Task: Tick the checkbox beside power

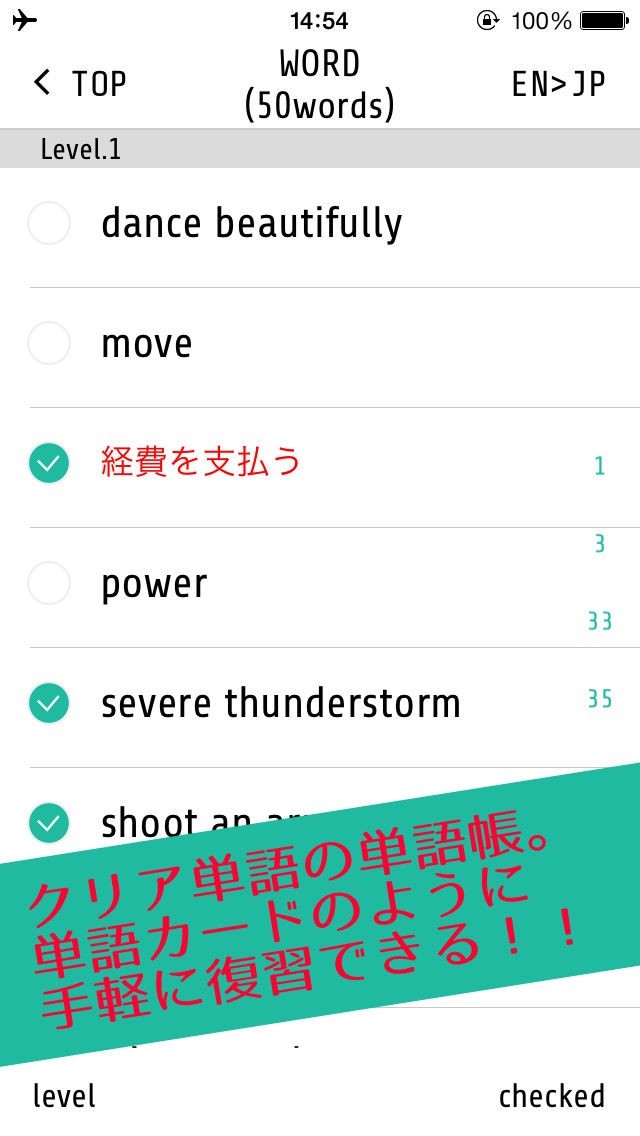Action: click(48, 583)
